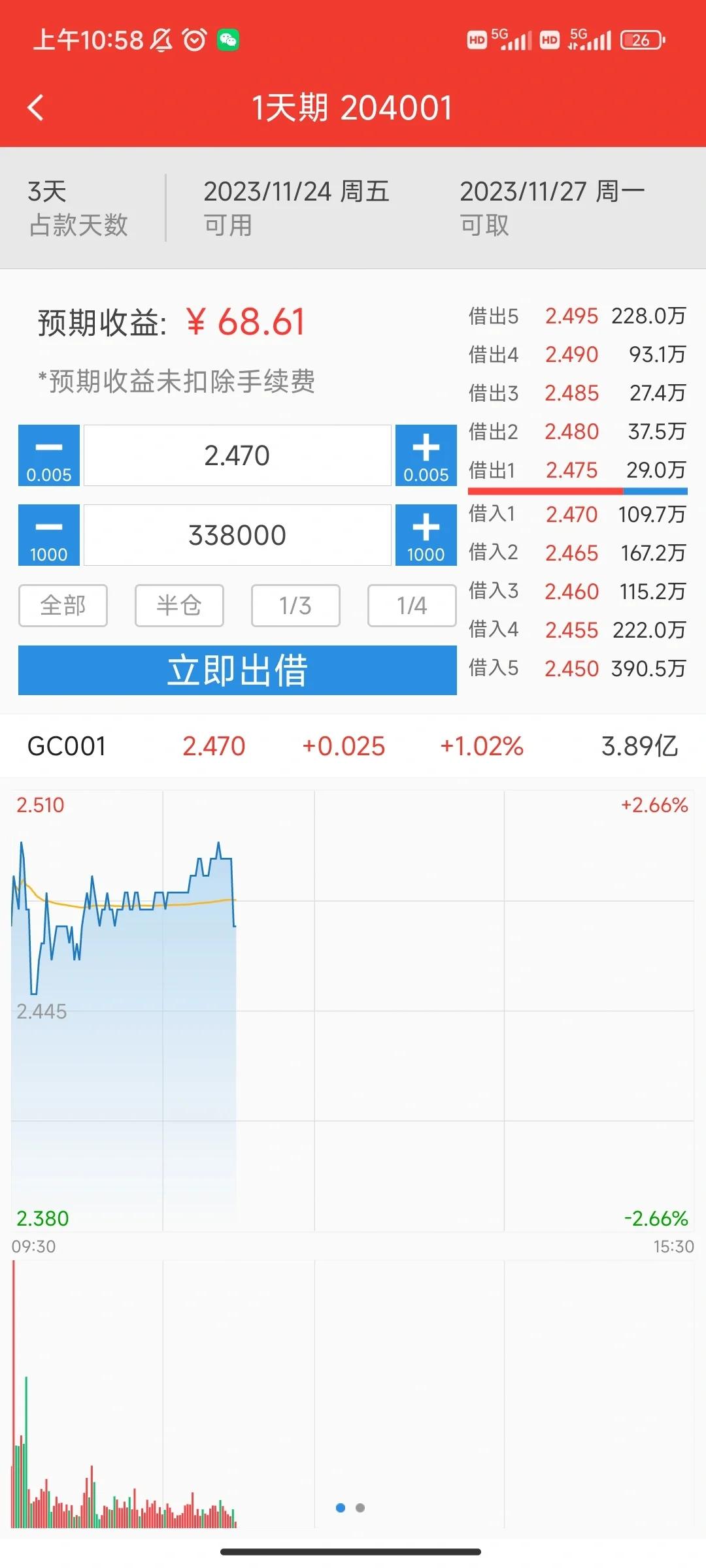The image size is (706, 1568).
Task: Pick the 1/4 position option
Action: [412, 606]
